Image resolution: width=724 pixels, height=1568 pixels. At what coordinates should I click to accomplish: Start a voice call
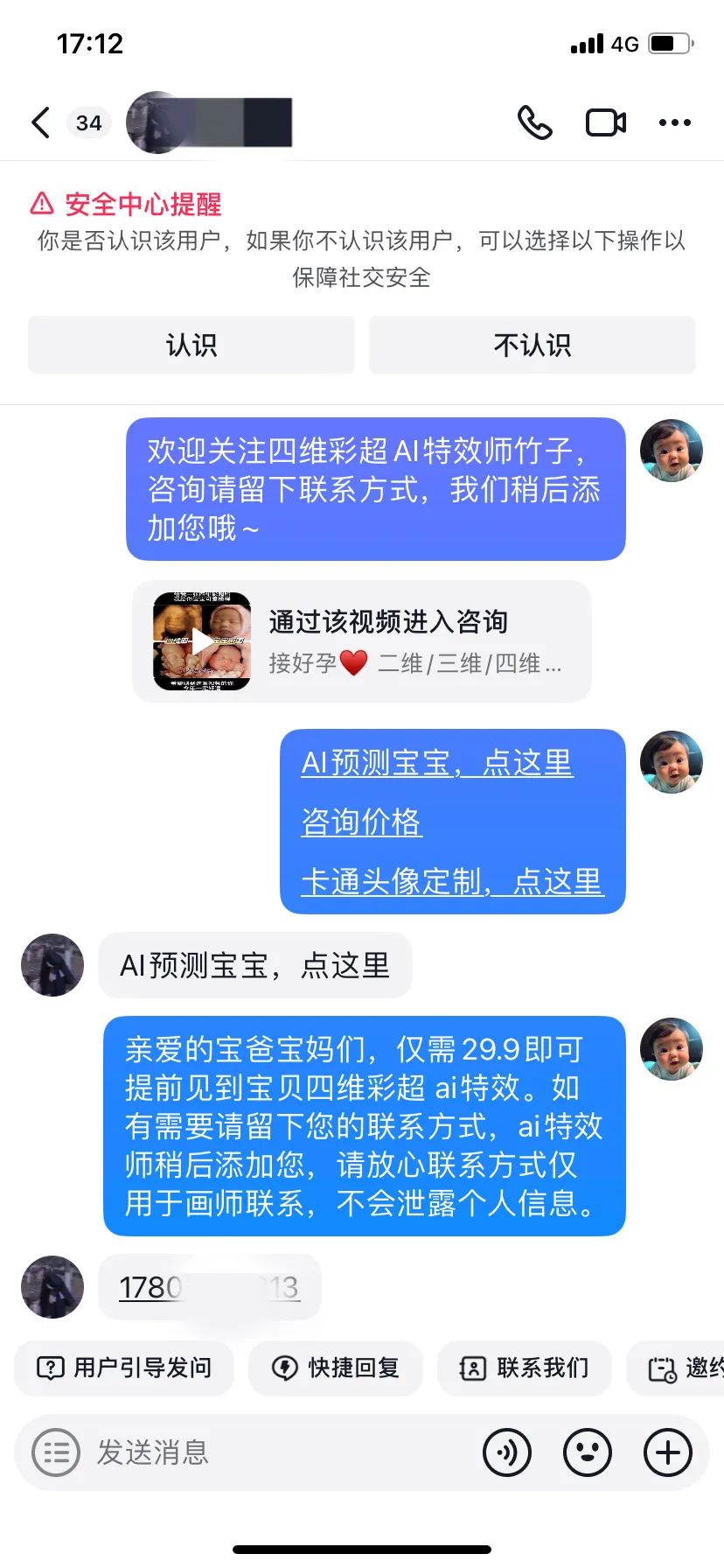534,122
